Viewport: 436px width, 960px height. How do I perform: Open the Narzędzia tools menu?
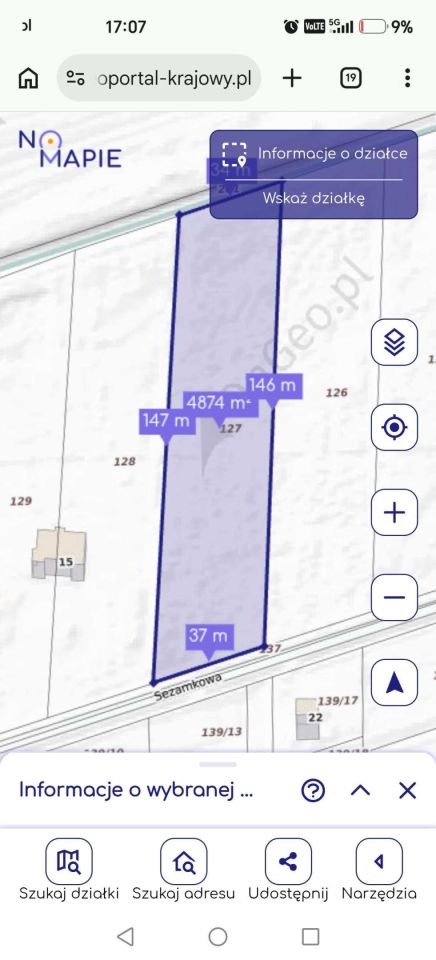click(x=379, y=870)
